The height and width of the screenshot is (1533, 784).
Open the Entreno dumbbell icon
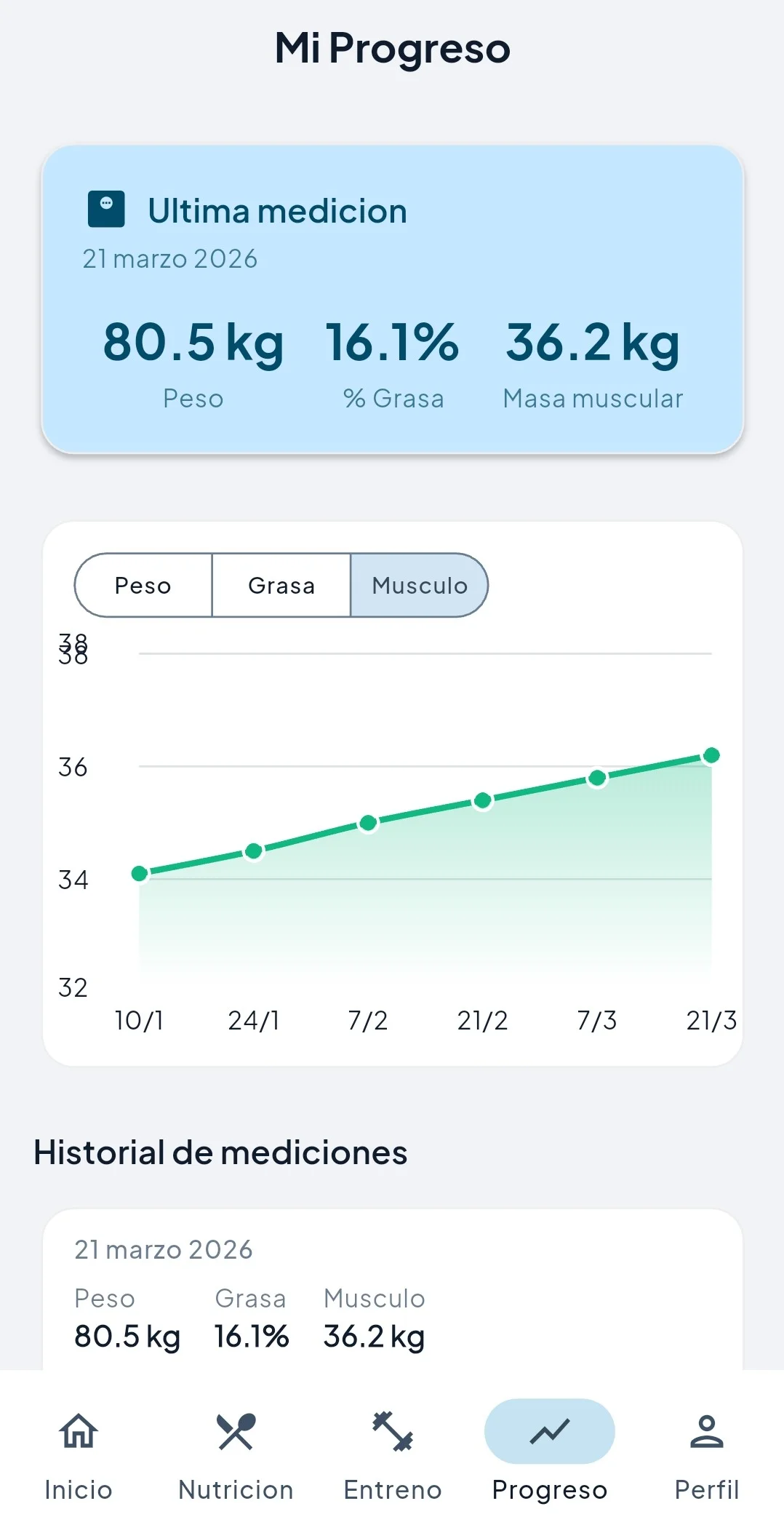tap(392, 1430)
